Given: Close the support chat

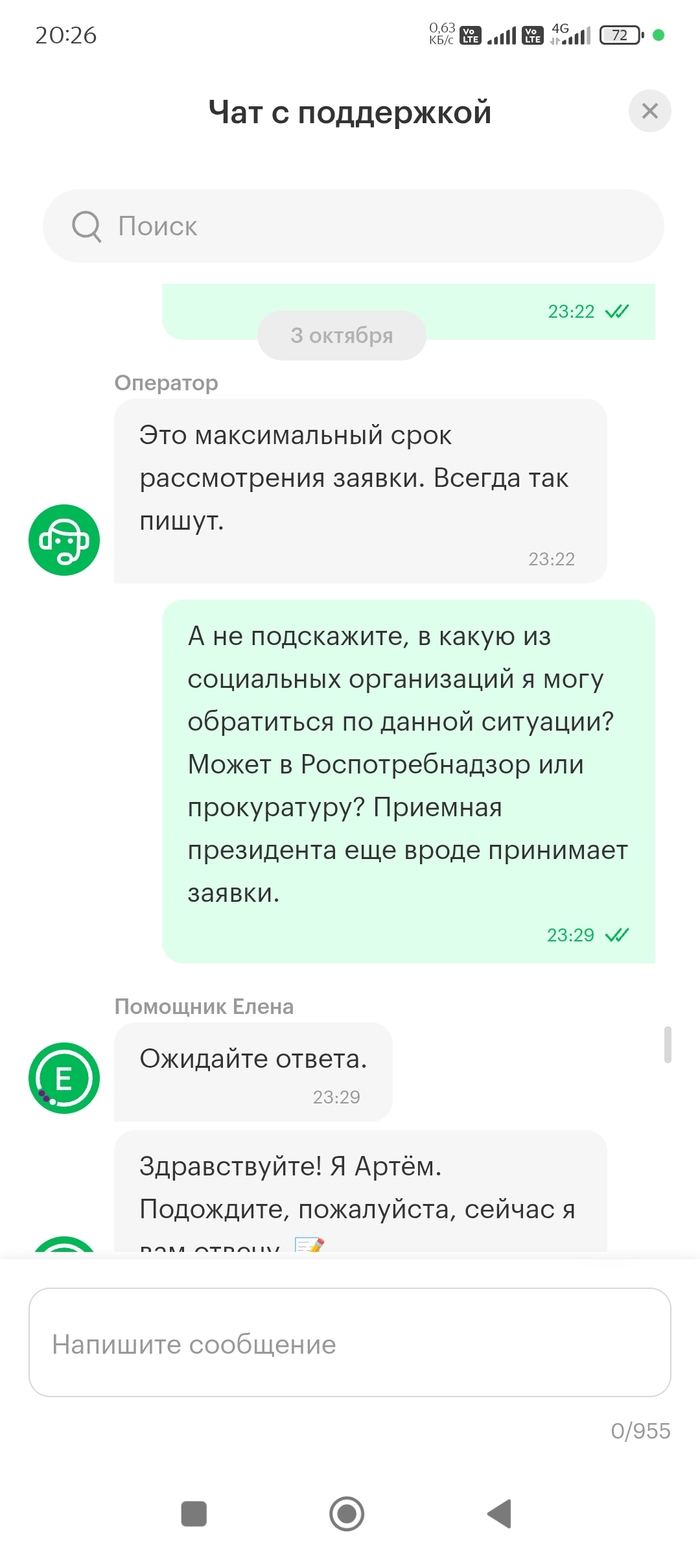Looking at the screenshot, I should click(649, 111).
